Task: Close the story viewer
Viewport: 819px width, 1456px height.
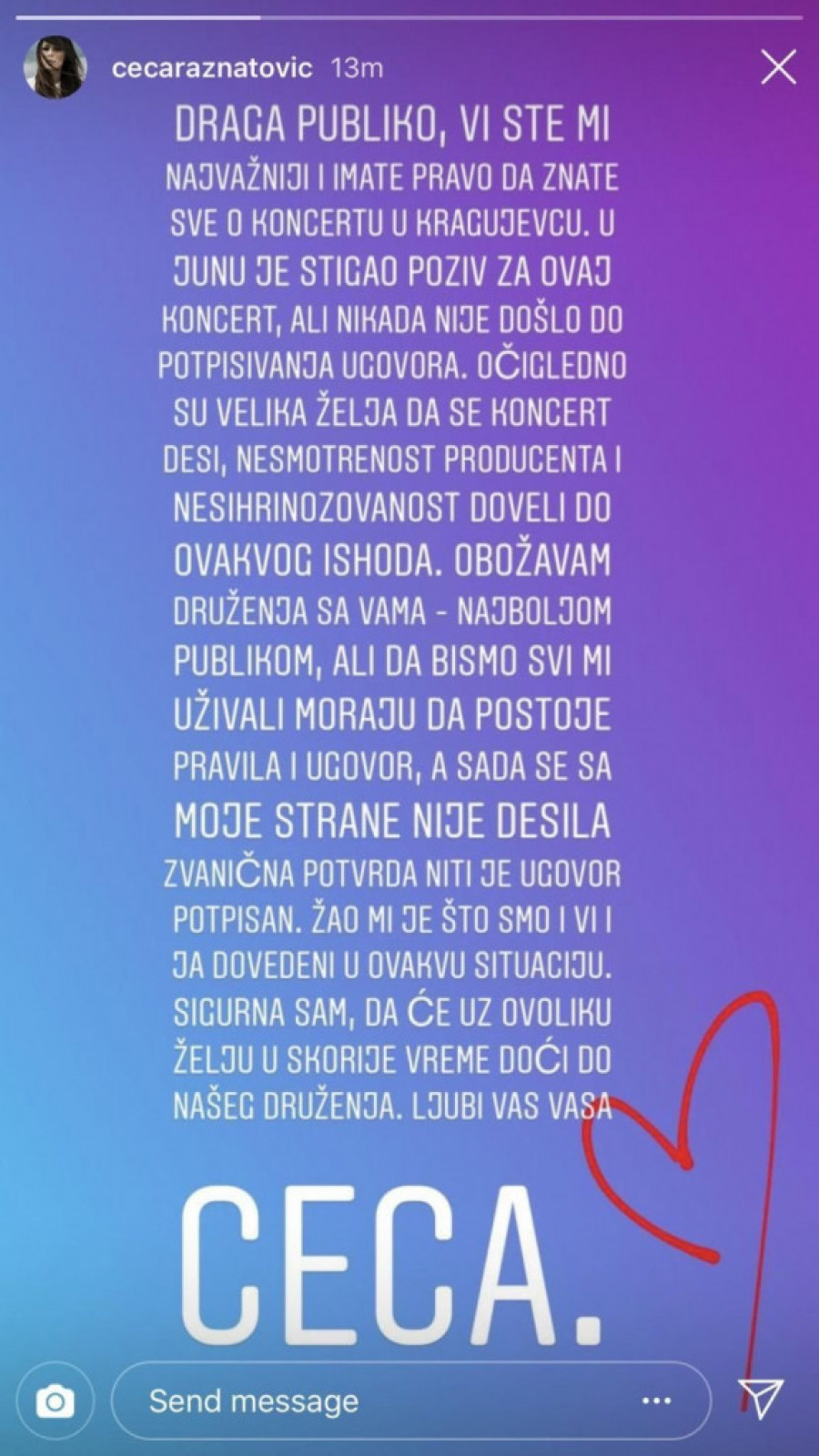Action: click(778, 67)
